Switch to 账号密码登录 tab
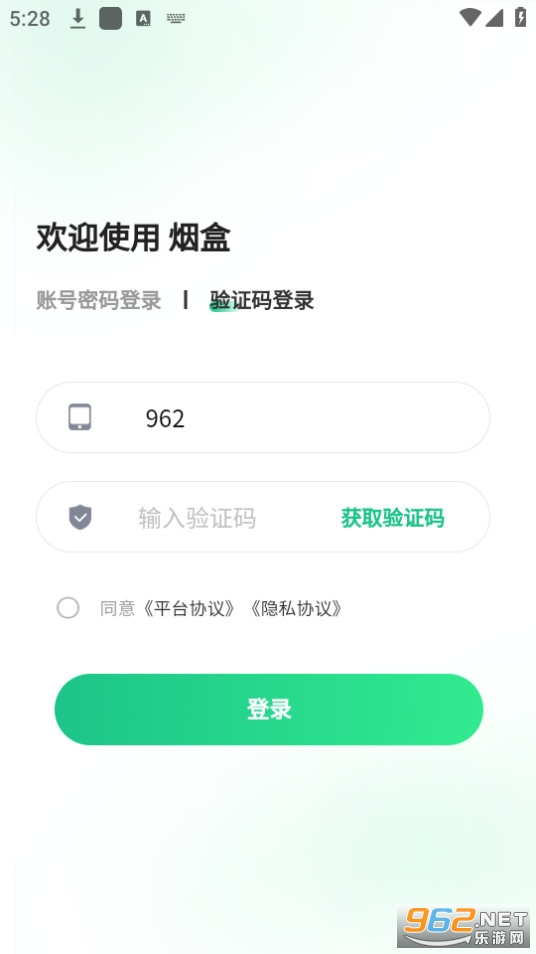This screenshot has width=536, height=954. pos(99,300)
